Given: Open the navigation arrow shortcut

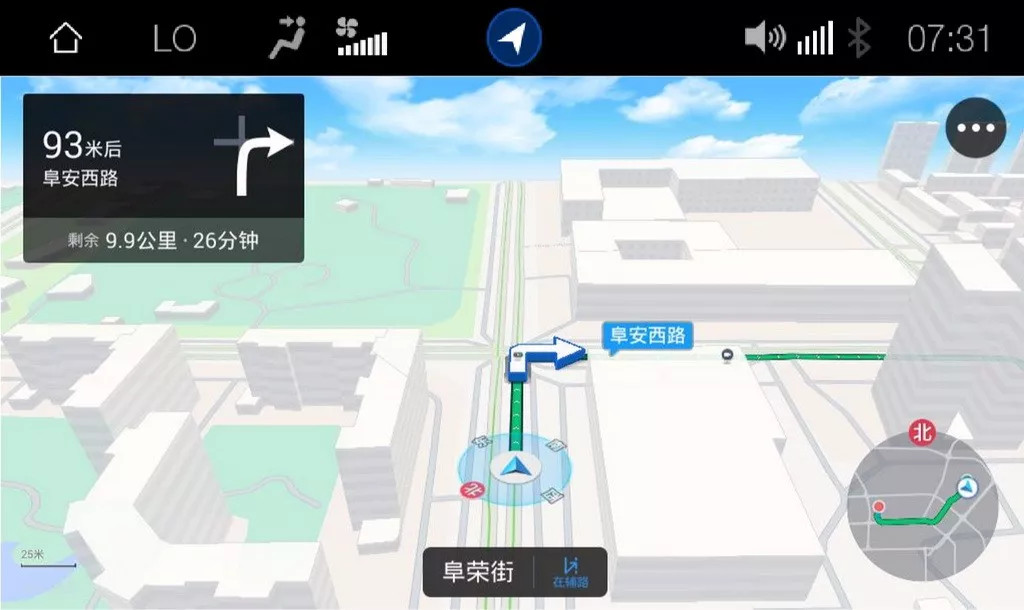Looking at the screenshot, I should tap(513, 39).
